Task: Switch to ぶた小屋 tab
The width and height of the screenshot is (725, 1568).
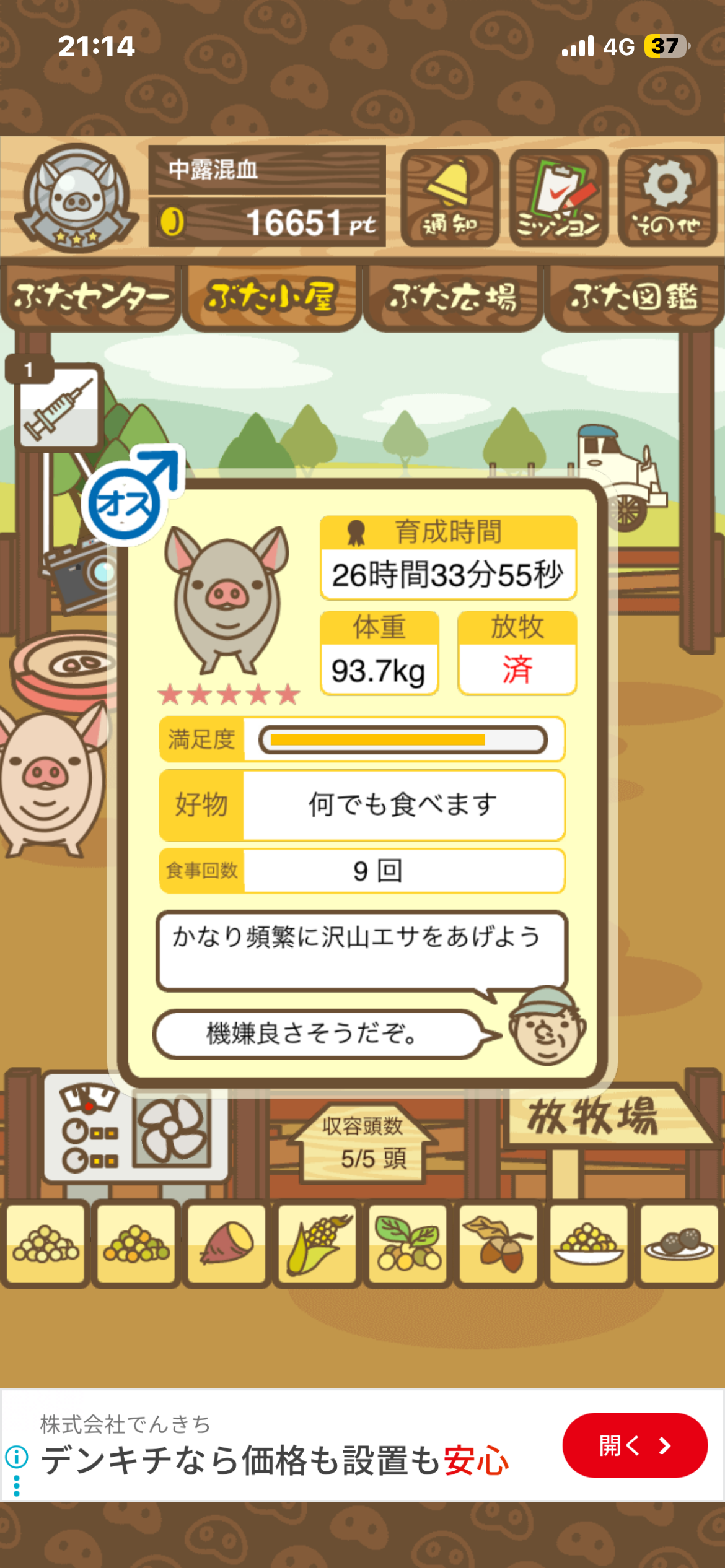Action: (x=271, y=298)
